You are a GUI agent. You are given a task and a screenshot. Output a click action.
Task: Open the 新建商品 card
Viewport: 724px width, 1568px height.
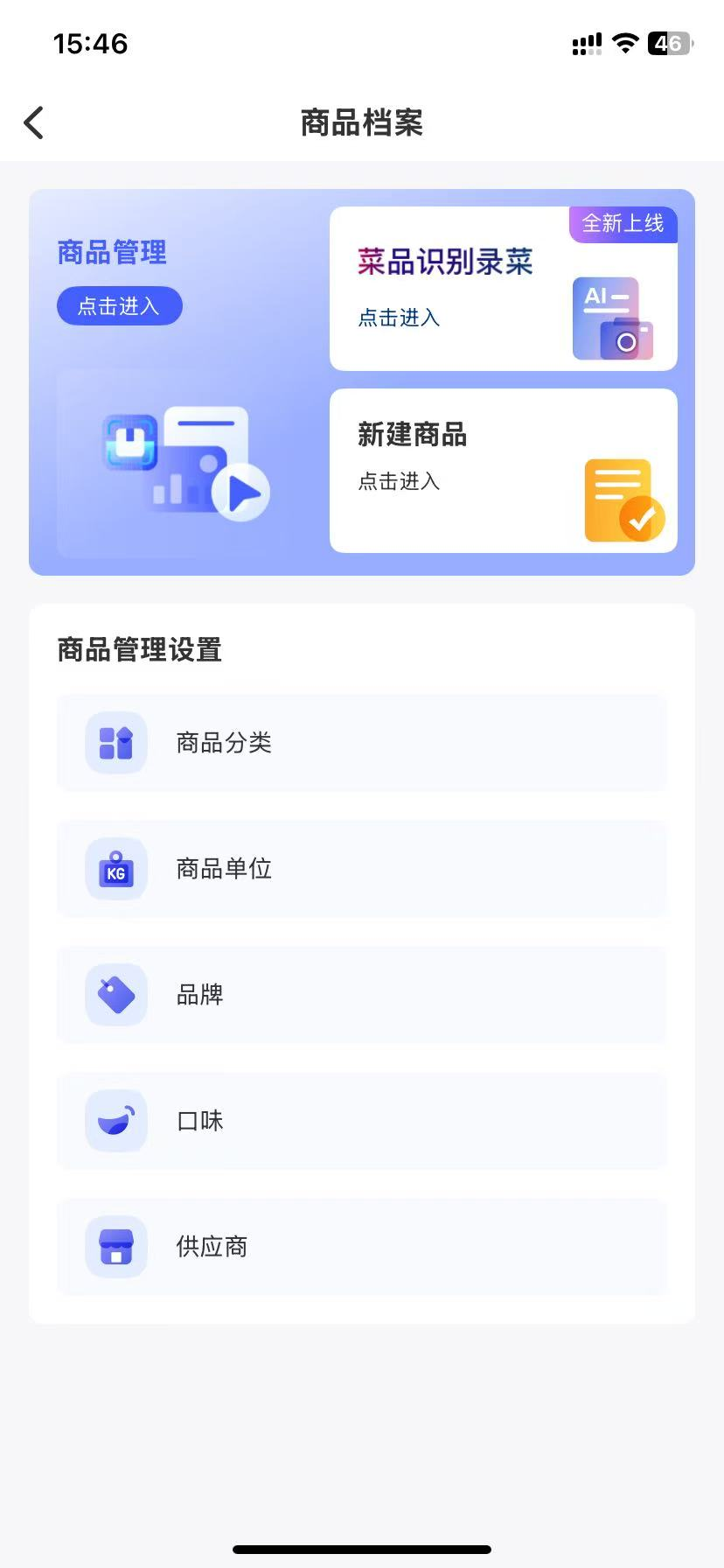coord(503,471)
